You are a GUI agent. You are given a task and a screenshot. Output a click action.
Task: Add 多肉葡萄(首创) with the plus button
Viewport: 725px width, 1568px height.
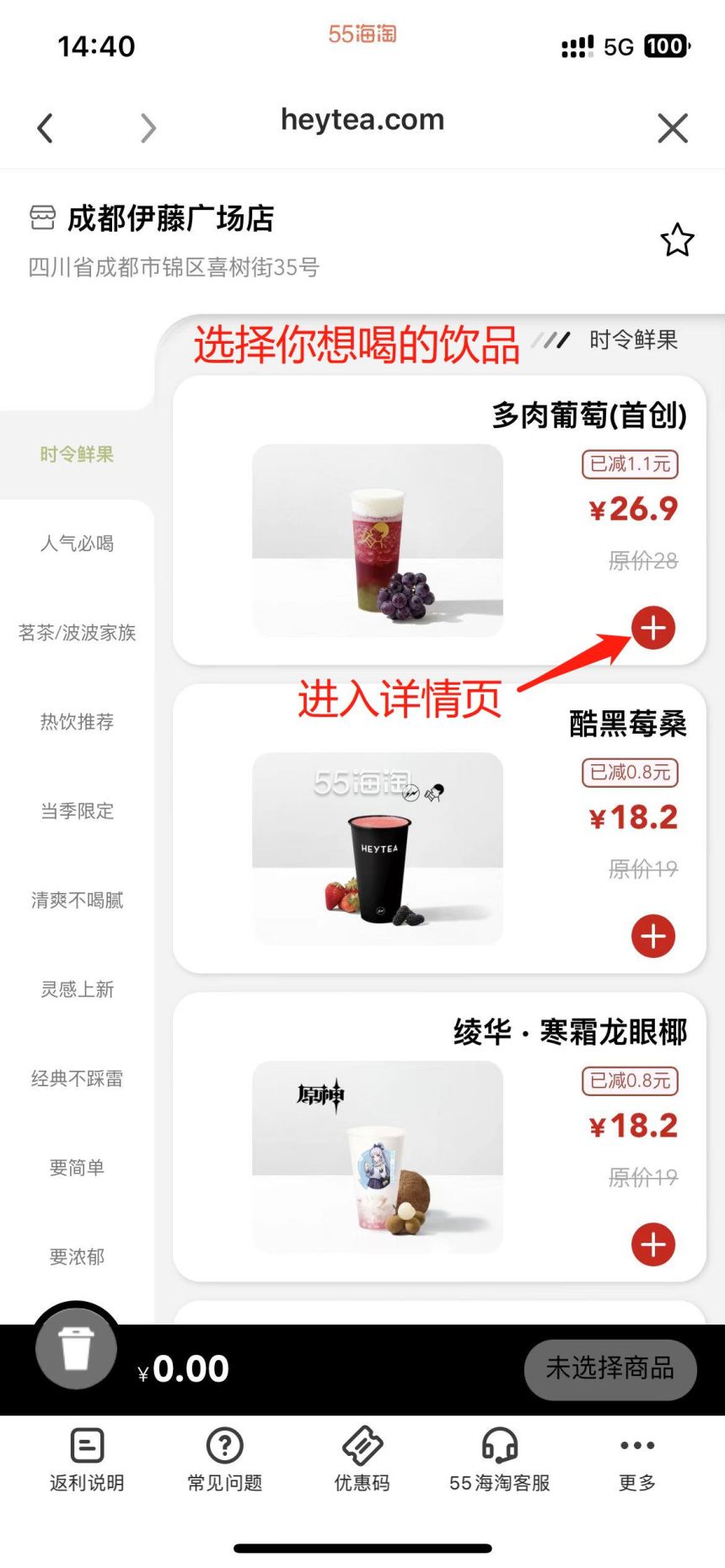653,628
